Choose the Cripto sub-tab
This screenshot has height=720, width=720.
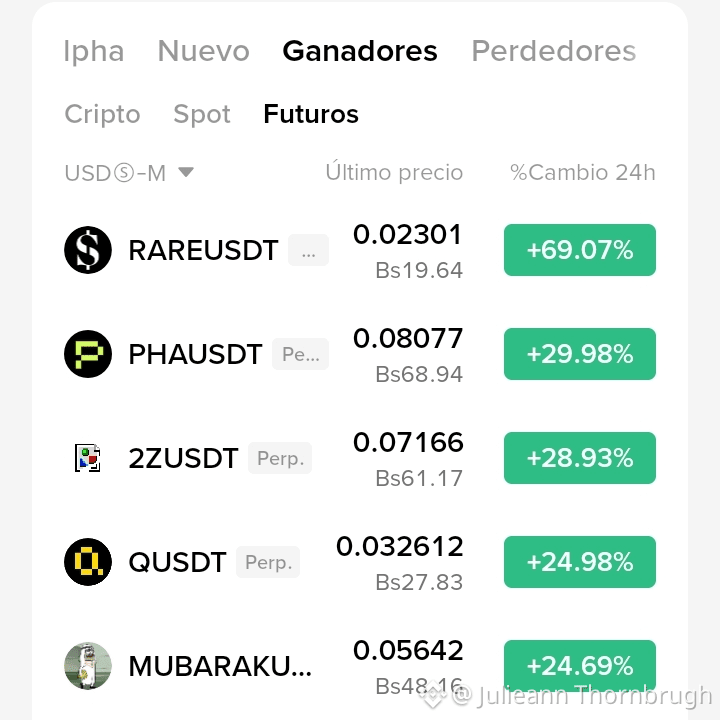[x=102, y=114]
